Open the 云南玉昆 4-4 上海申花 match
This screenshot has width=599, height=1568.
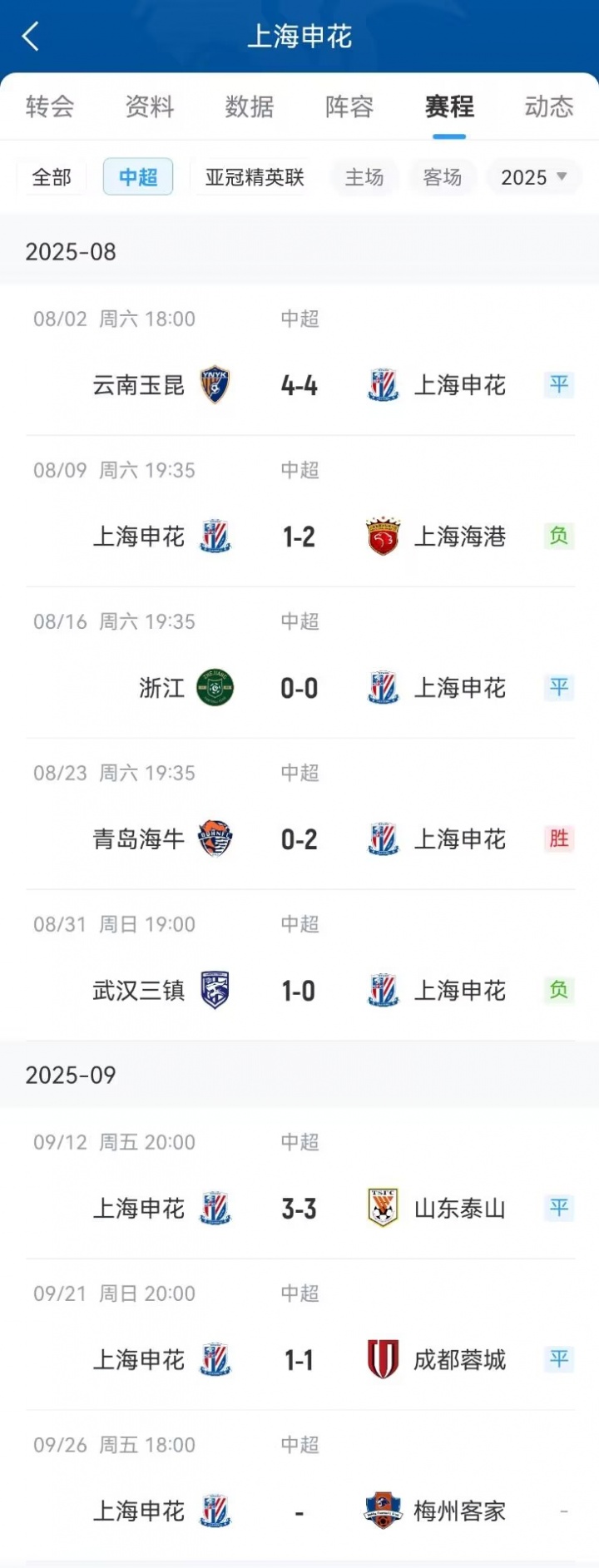pos(299,385)
